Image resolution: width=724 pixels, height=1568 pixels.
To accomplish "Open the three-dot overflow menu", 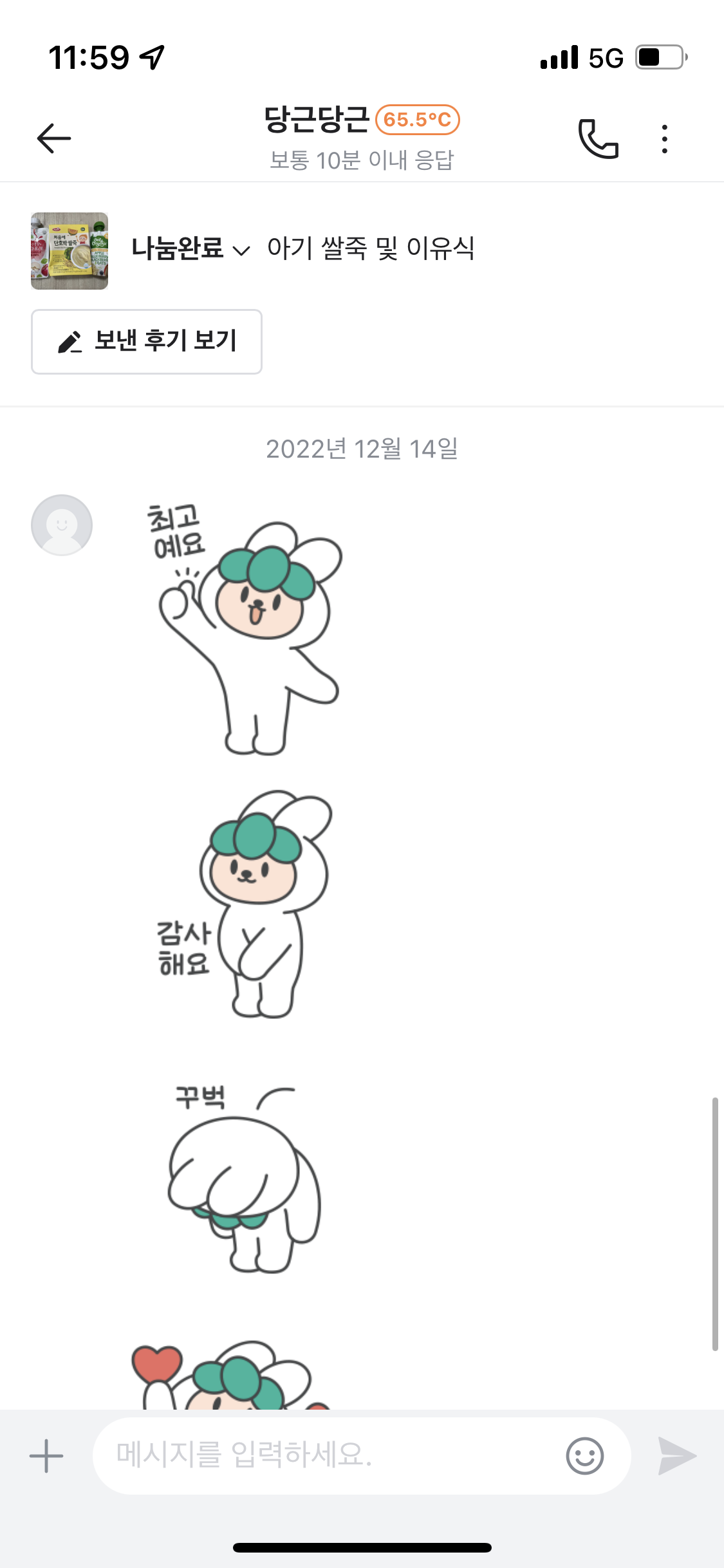I will [x=664, y=138].
